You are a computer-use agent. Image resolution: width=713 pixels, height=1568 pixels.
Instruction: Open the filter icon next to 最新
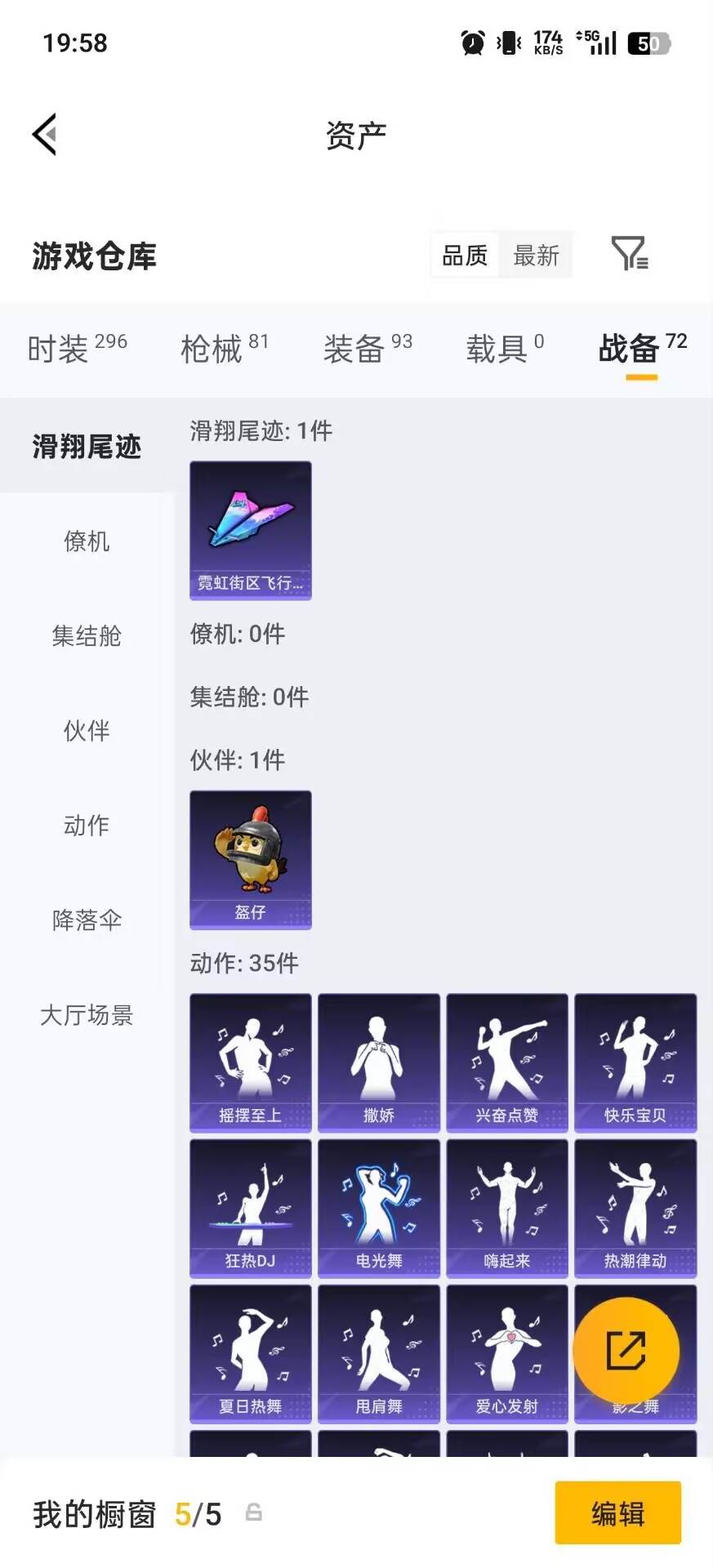click(x=629, y=256)
